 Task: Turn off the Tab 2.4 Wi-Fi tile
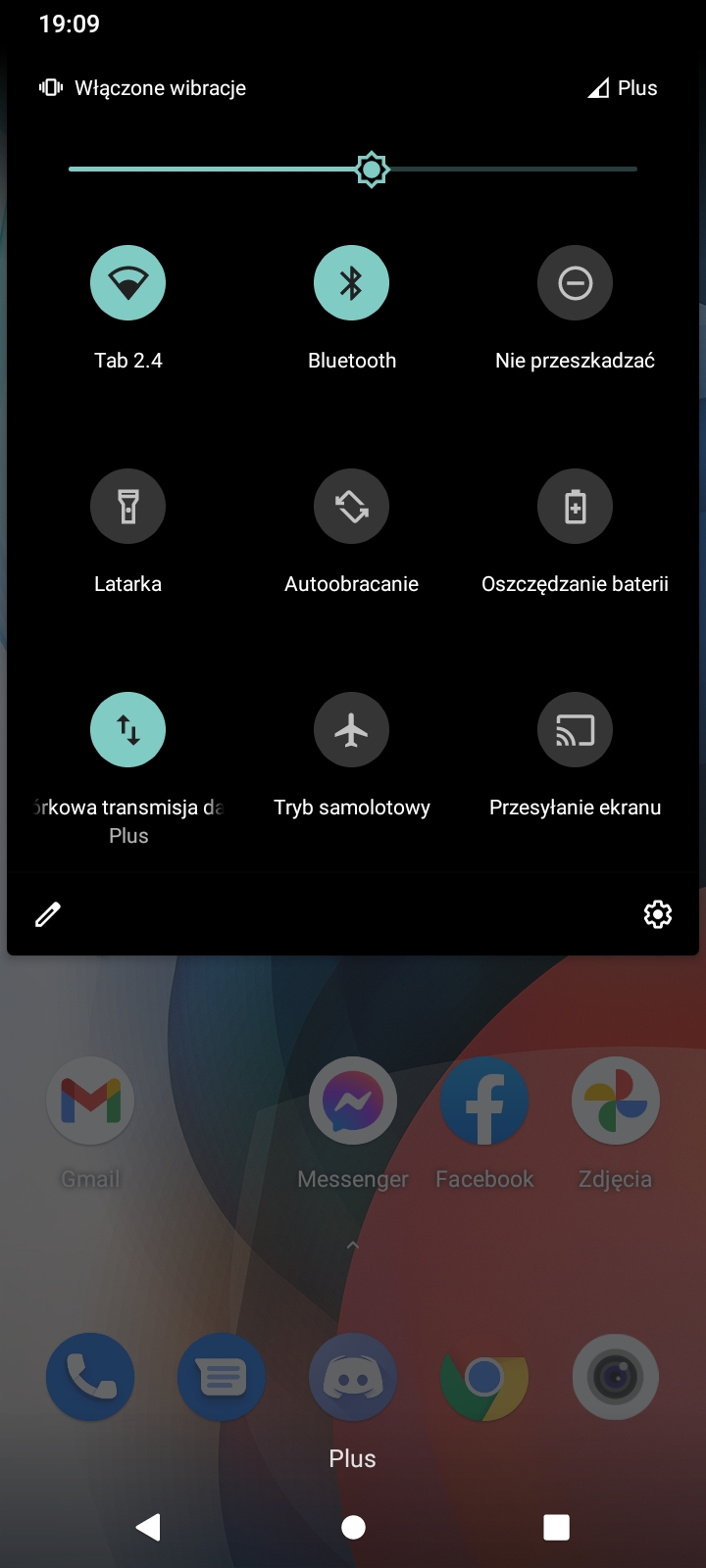point(127,282)
